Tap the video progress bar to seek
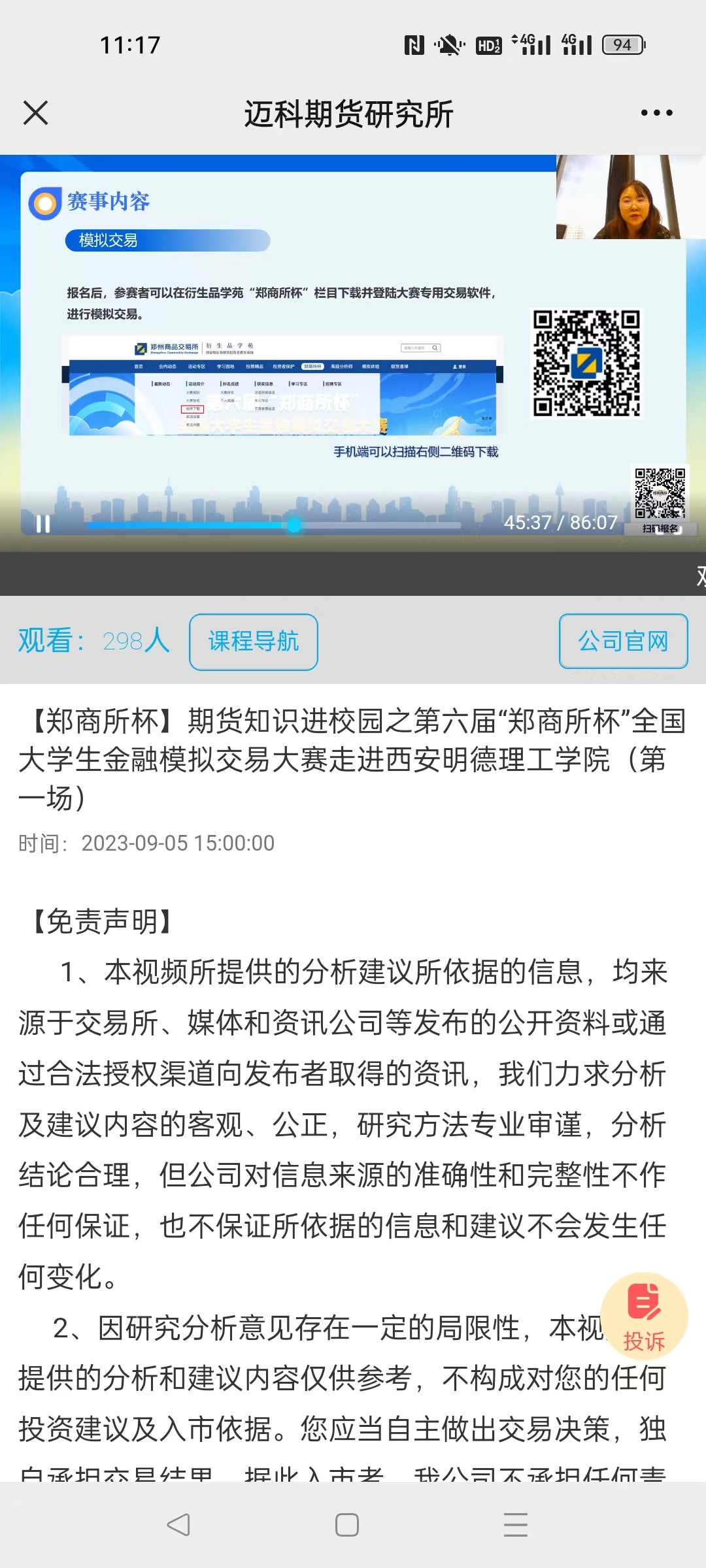 pos(379,525)
